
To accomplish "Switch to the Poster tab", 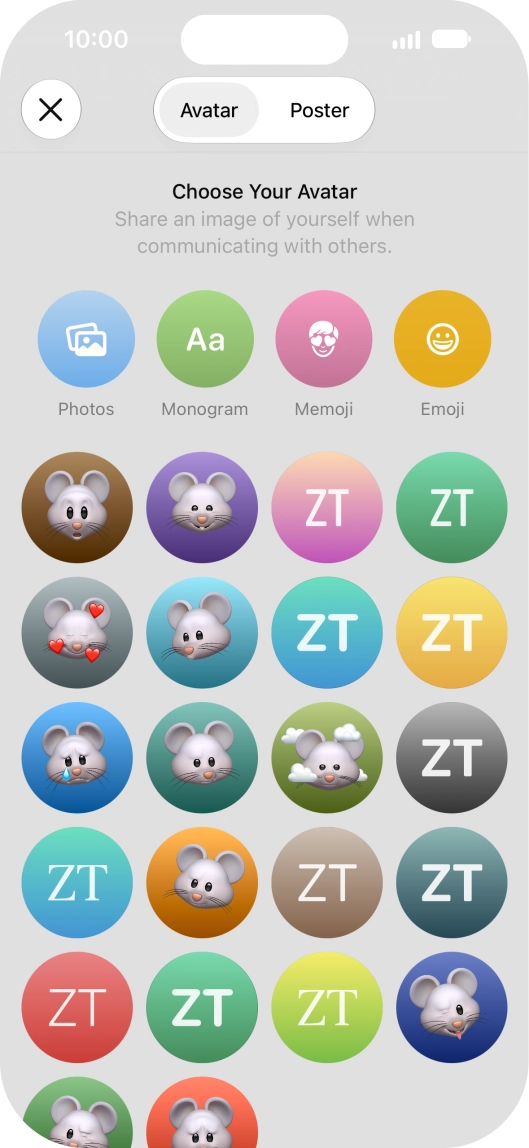I will tap(320, 111).
